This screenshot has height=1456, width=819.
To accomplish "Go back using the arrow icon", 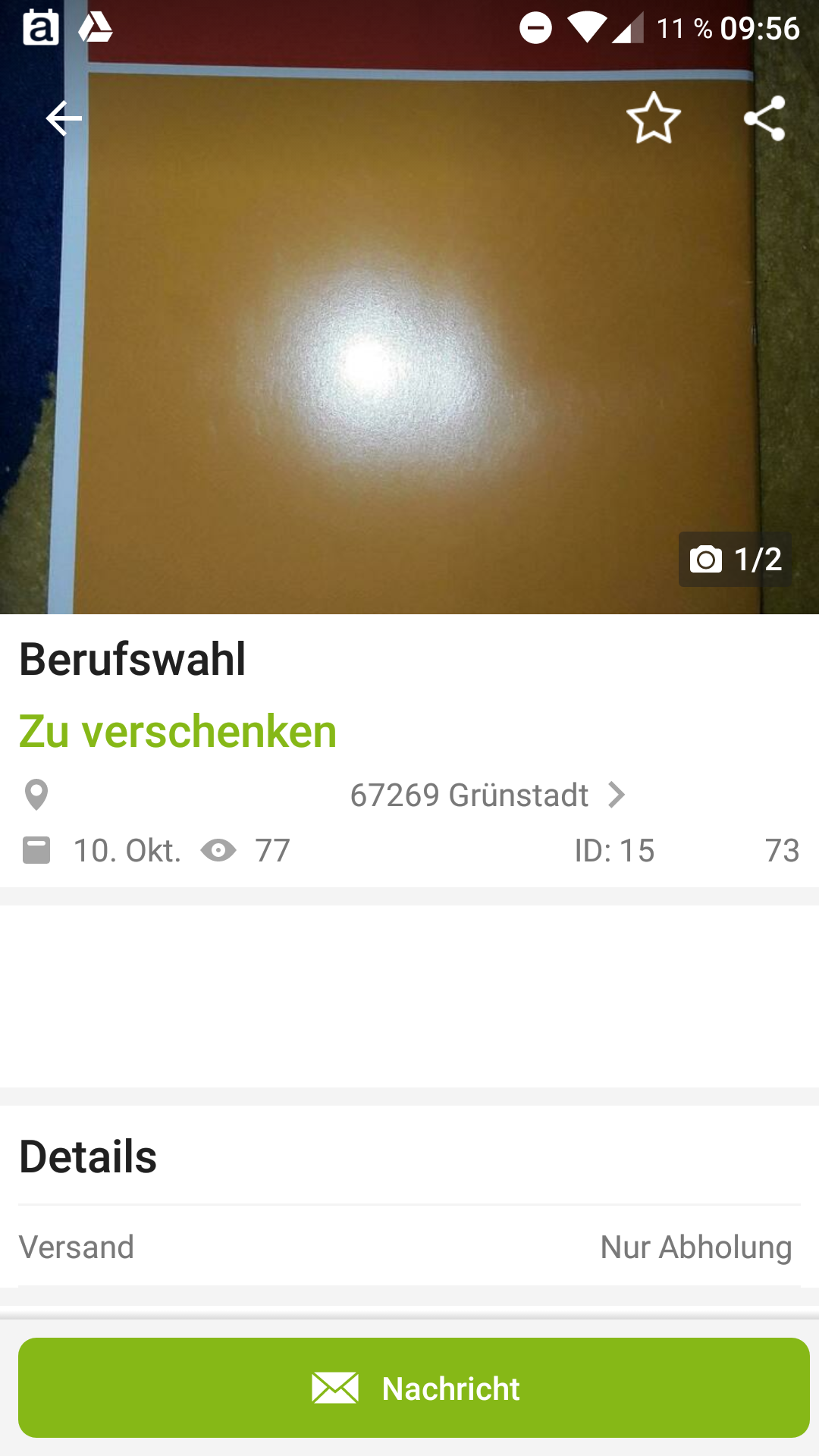I will [64, 118].
